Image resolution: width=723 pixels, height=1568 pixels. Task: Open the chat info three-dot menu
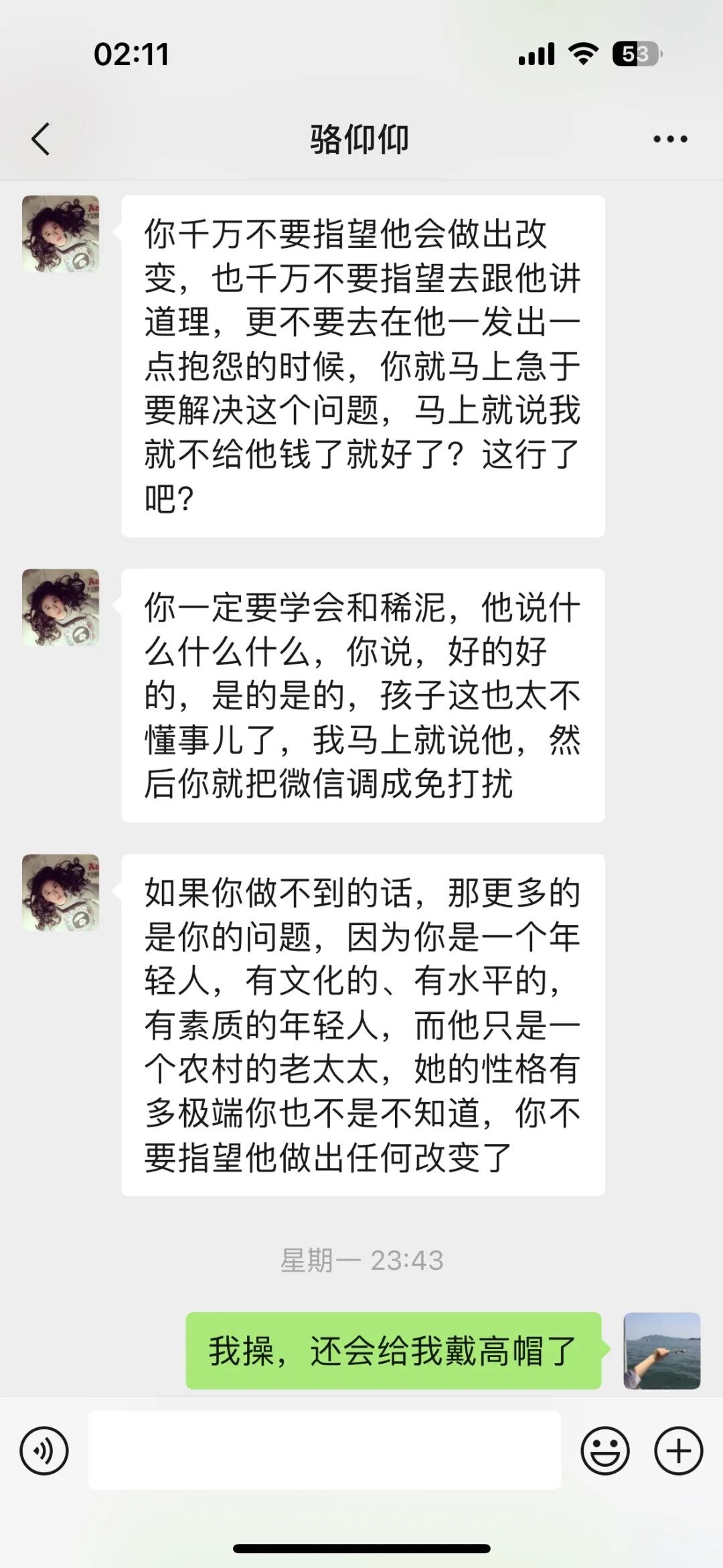670,139
